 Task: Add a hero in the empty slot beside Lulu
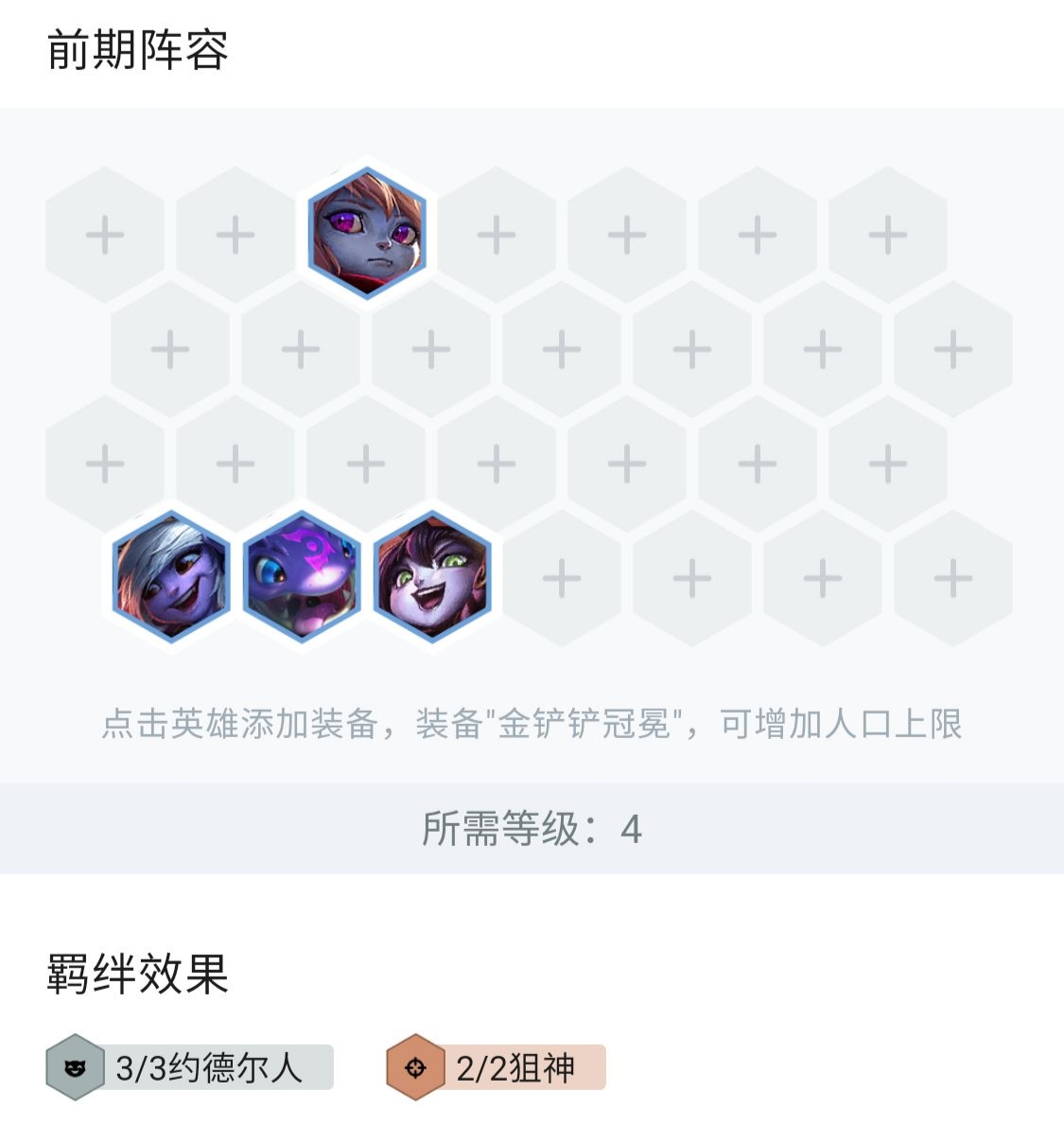tap(562, 578)
